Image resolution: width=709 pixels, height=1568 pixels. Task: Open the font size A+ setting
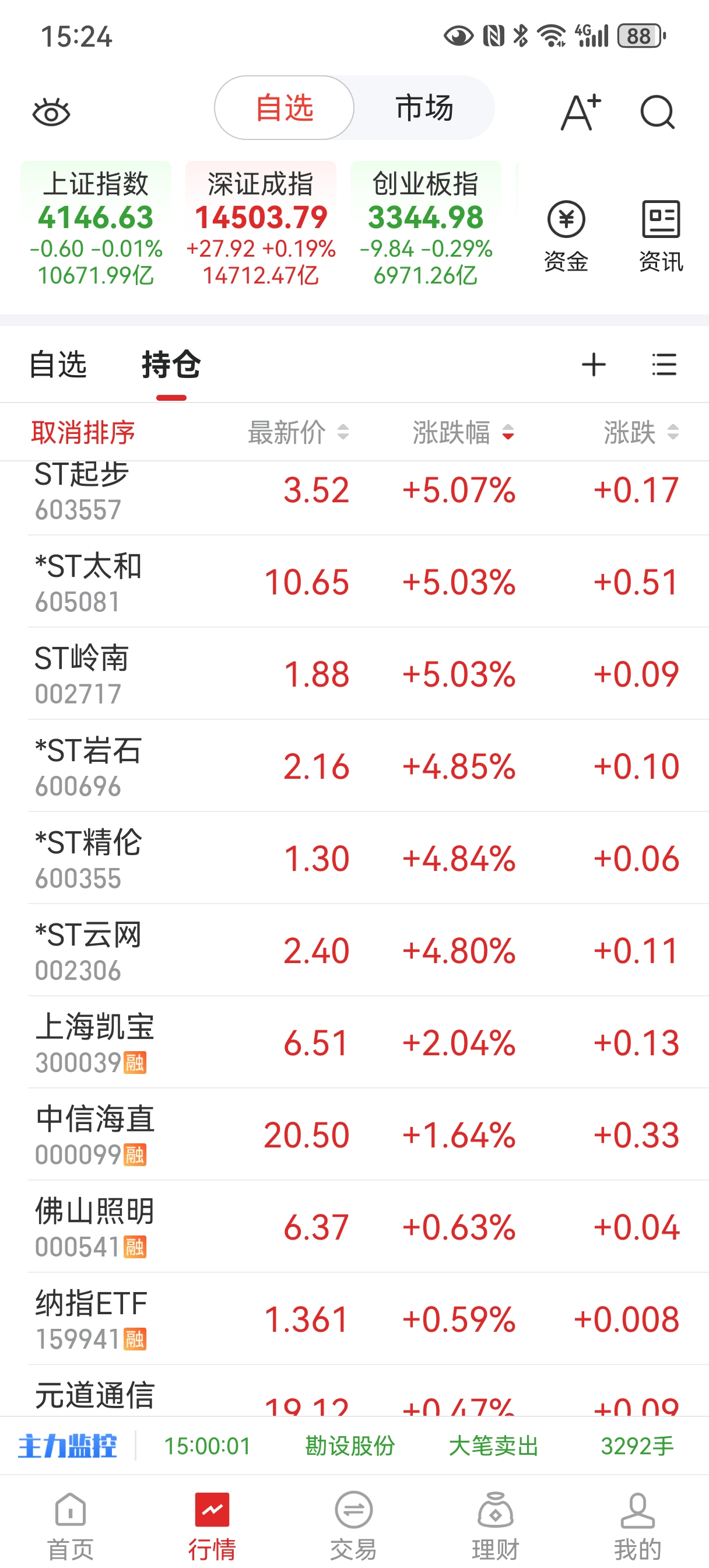coord(580,112)
